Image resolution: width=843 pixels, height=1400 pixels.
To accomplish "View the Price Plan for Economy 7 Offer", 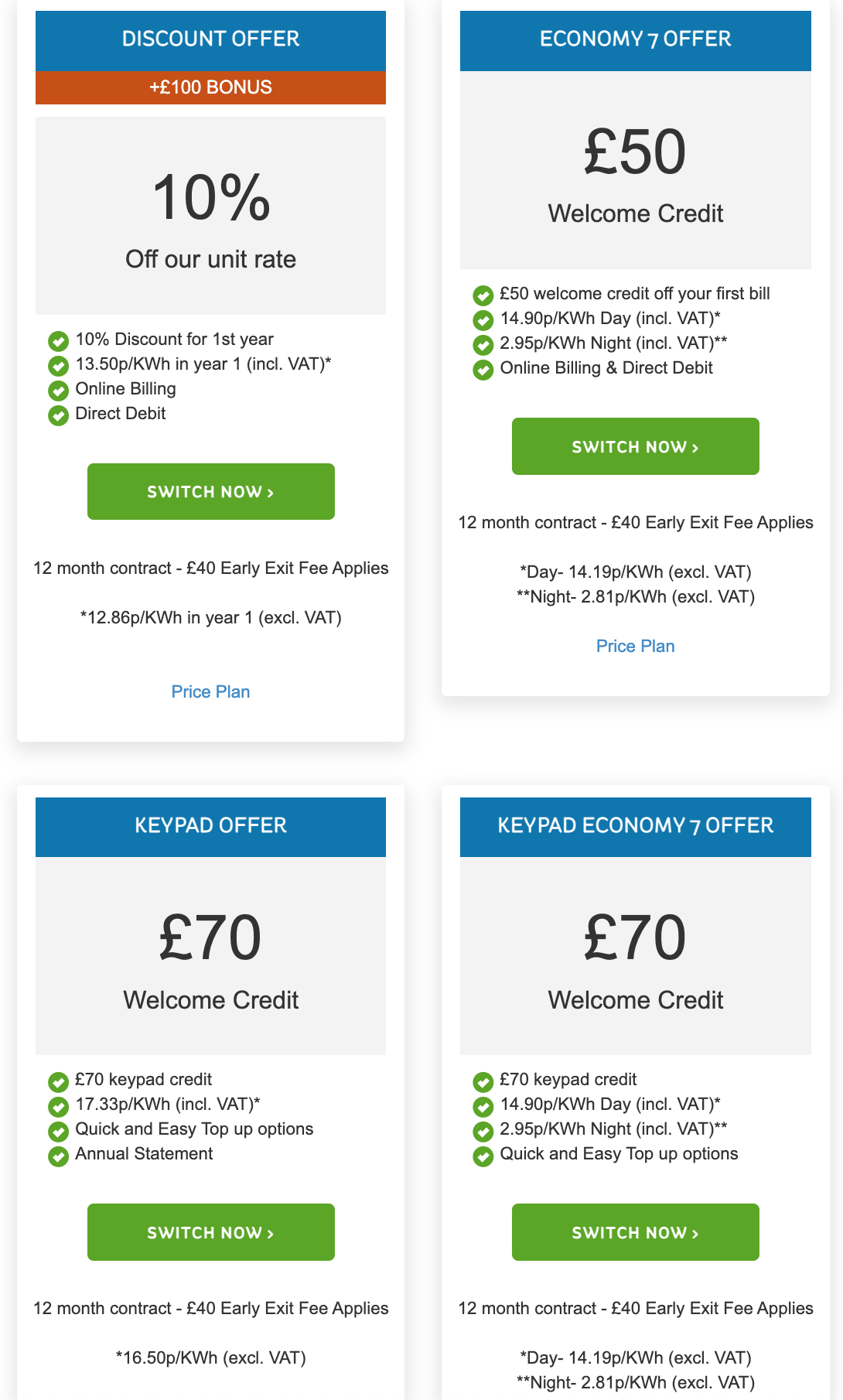I will [x=635, y=646].
